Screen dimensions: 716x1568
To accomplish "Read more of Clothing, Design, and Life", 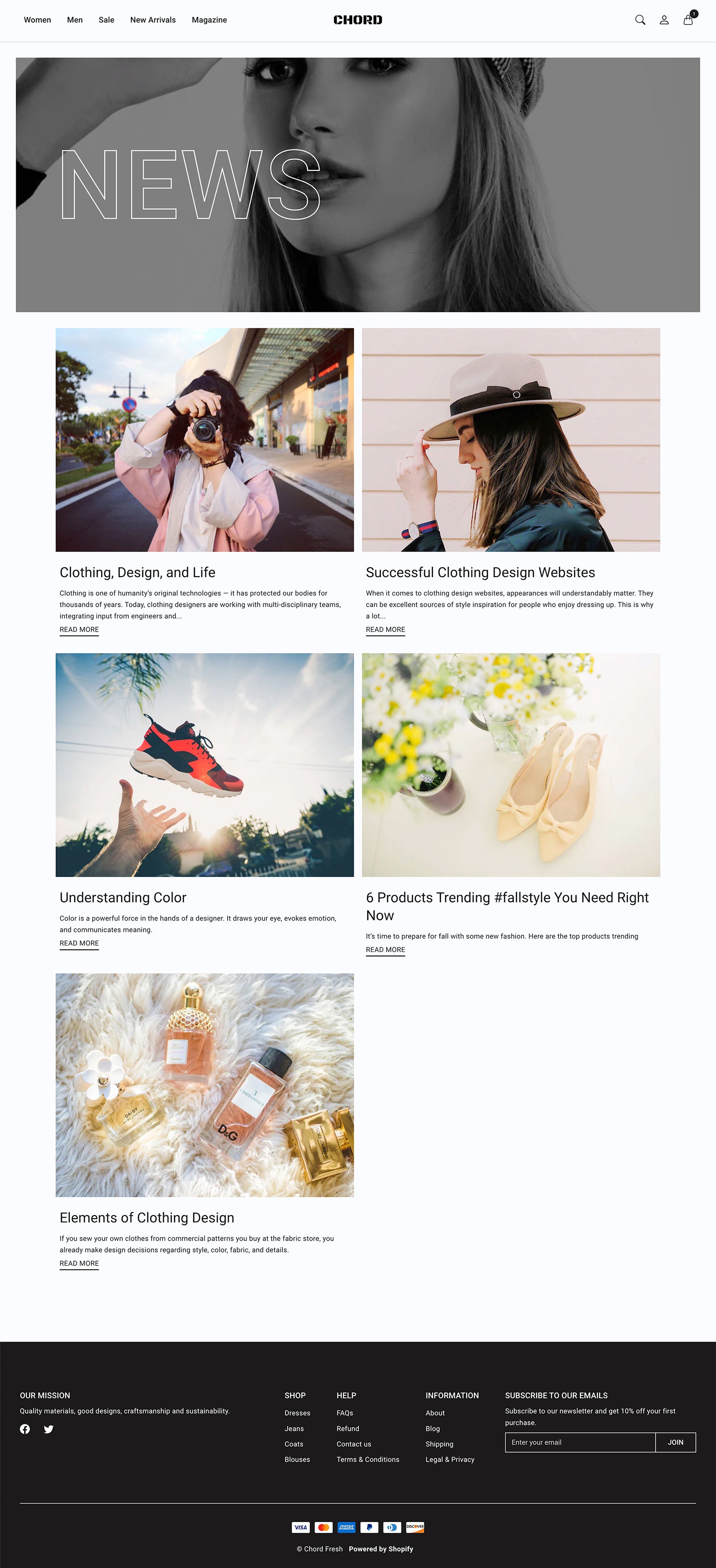I will tap(79, 629).
